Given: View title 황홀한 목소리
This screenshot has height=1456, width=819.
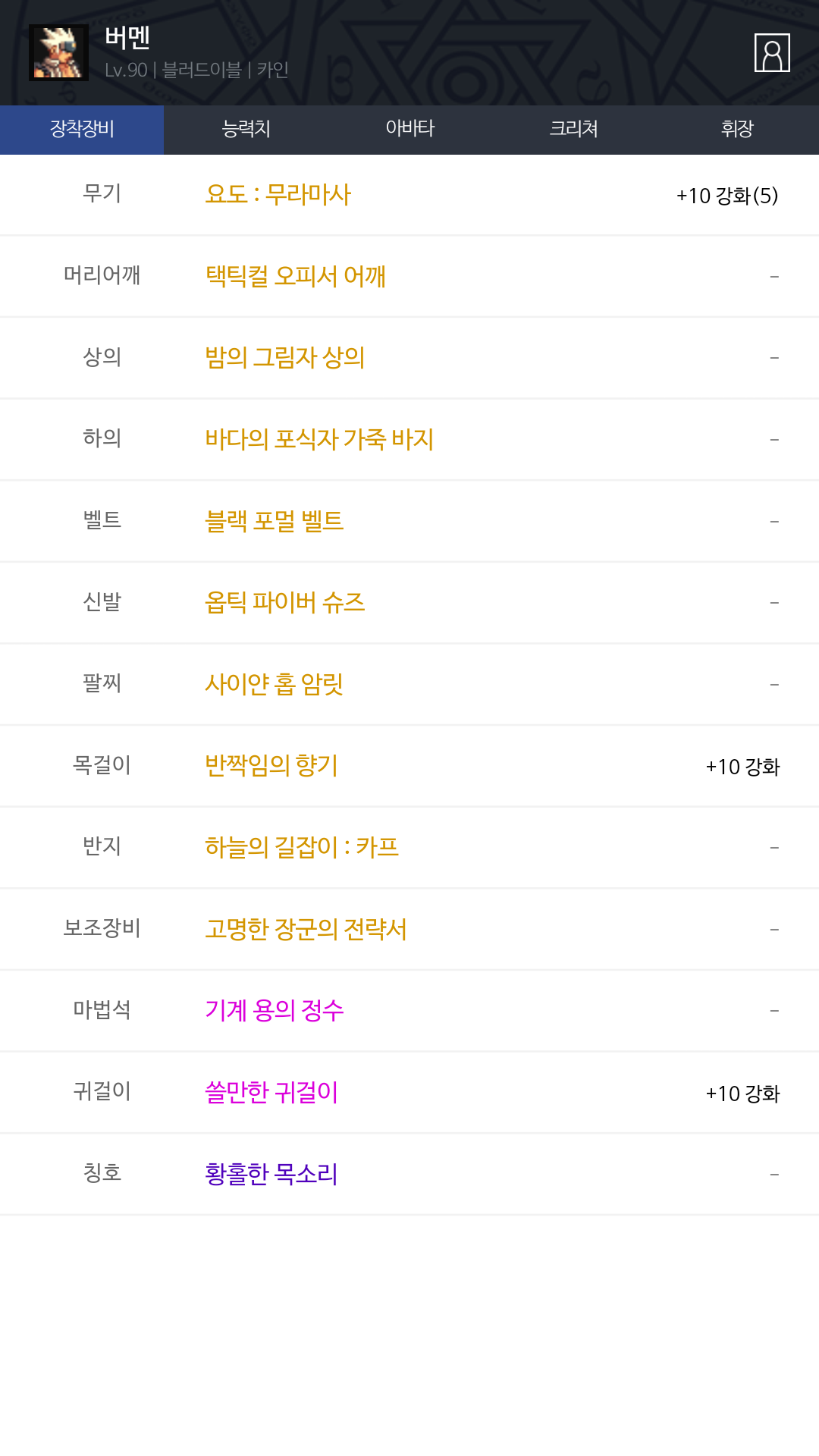Looking at the screenshot, I should coord(271,1175).
